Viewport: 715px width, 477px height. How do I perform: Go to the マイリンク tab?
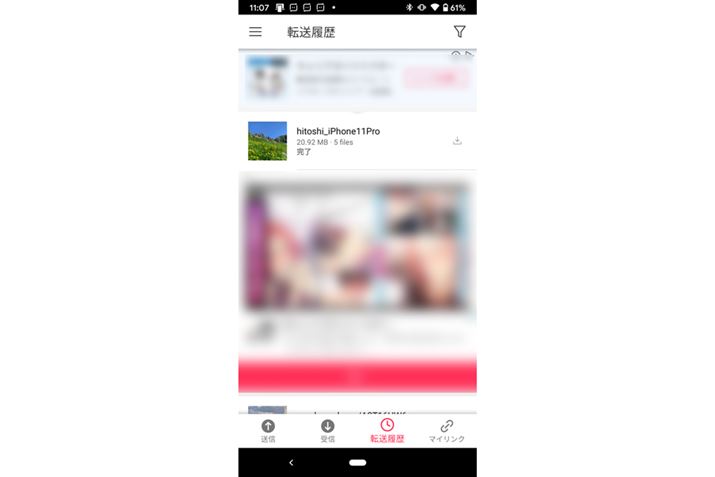(x=446, y=431)
